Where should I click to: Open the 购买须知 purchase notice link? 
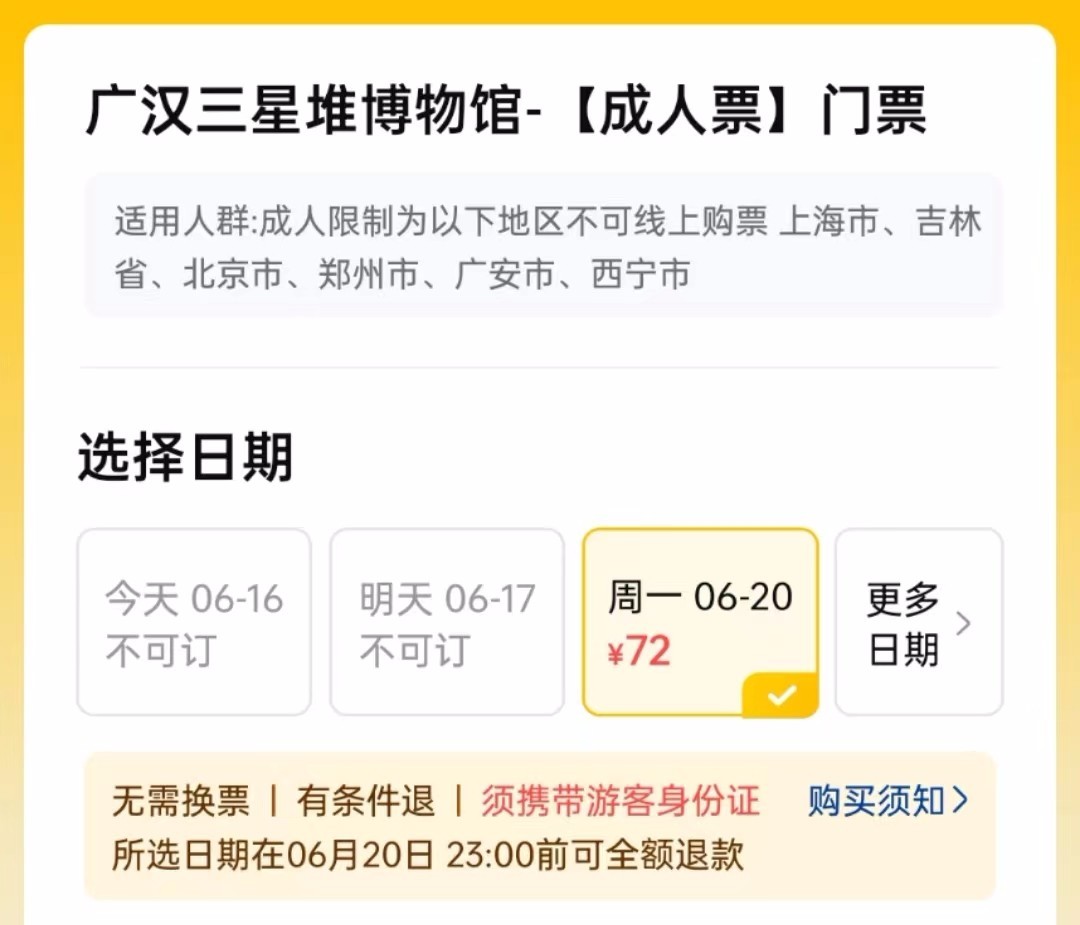pyautogui.click(x=888, y=800)
